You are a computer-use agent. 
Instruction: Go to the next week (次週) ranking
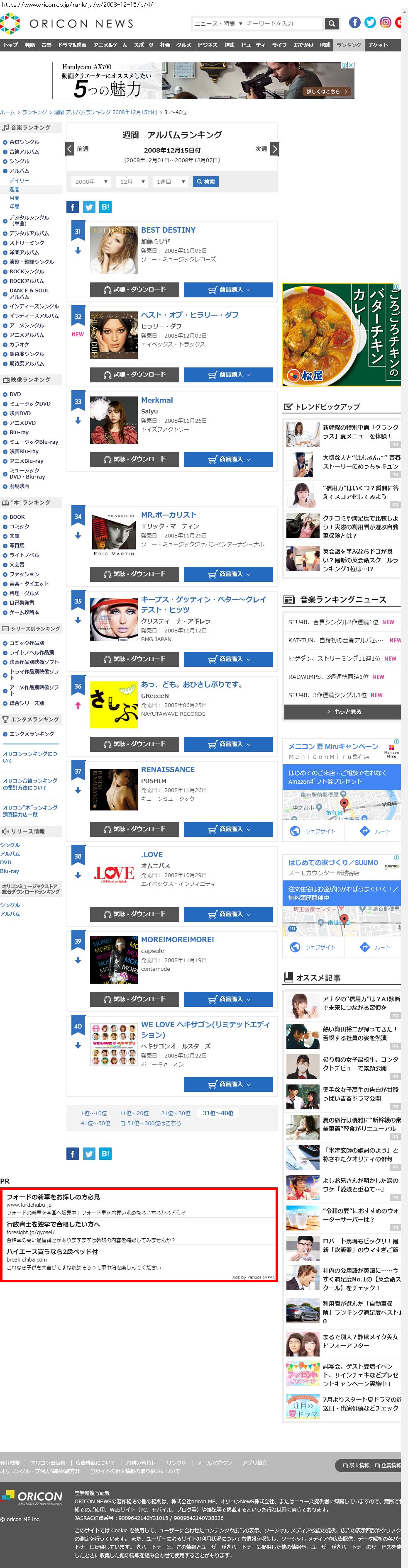(267, 149)
